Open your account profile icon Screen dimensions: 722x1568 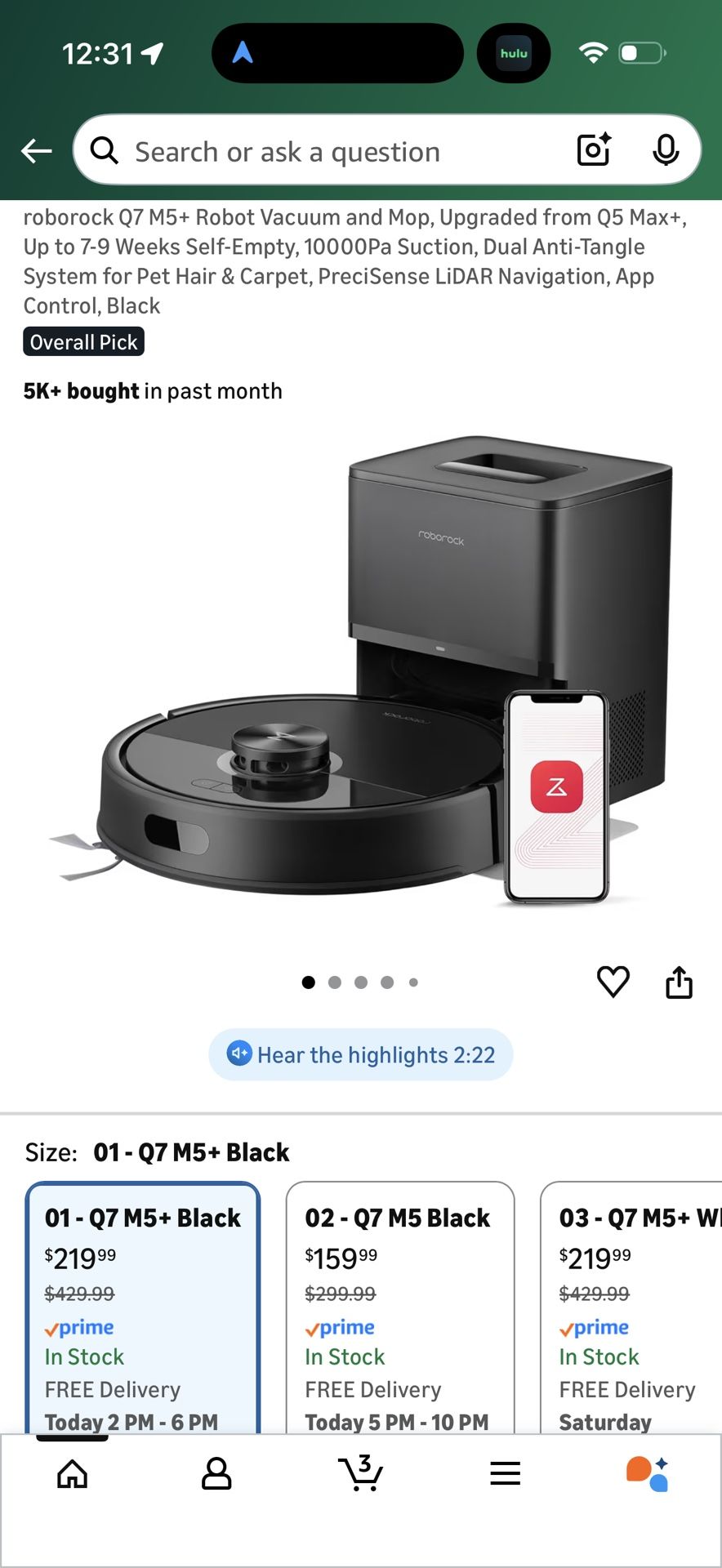pyautogui.click(x=216, y=1474)
